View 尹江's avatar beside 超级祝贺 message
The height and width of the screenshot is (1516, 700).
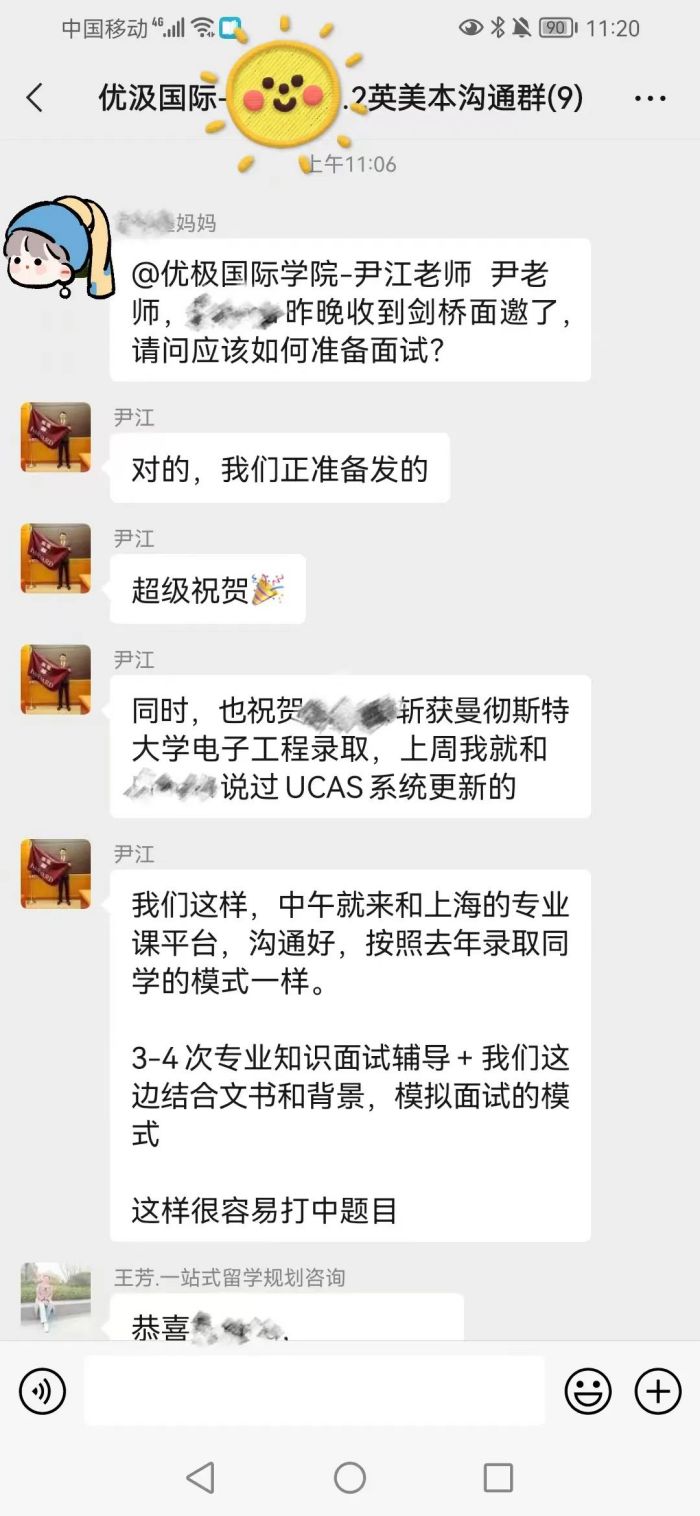point(56,559)
